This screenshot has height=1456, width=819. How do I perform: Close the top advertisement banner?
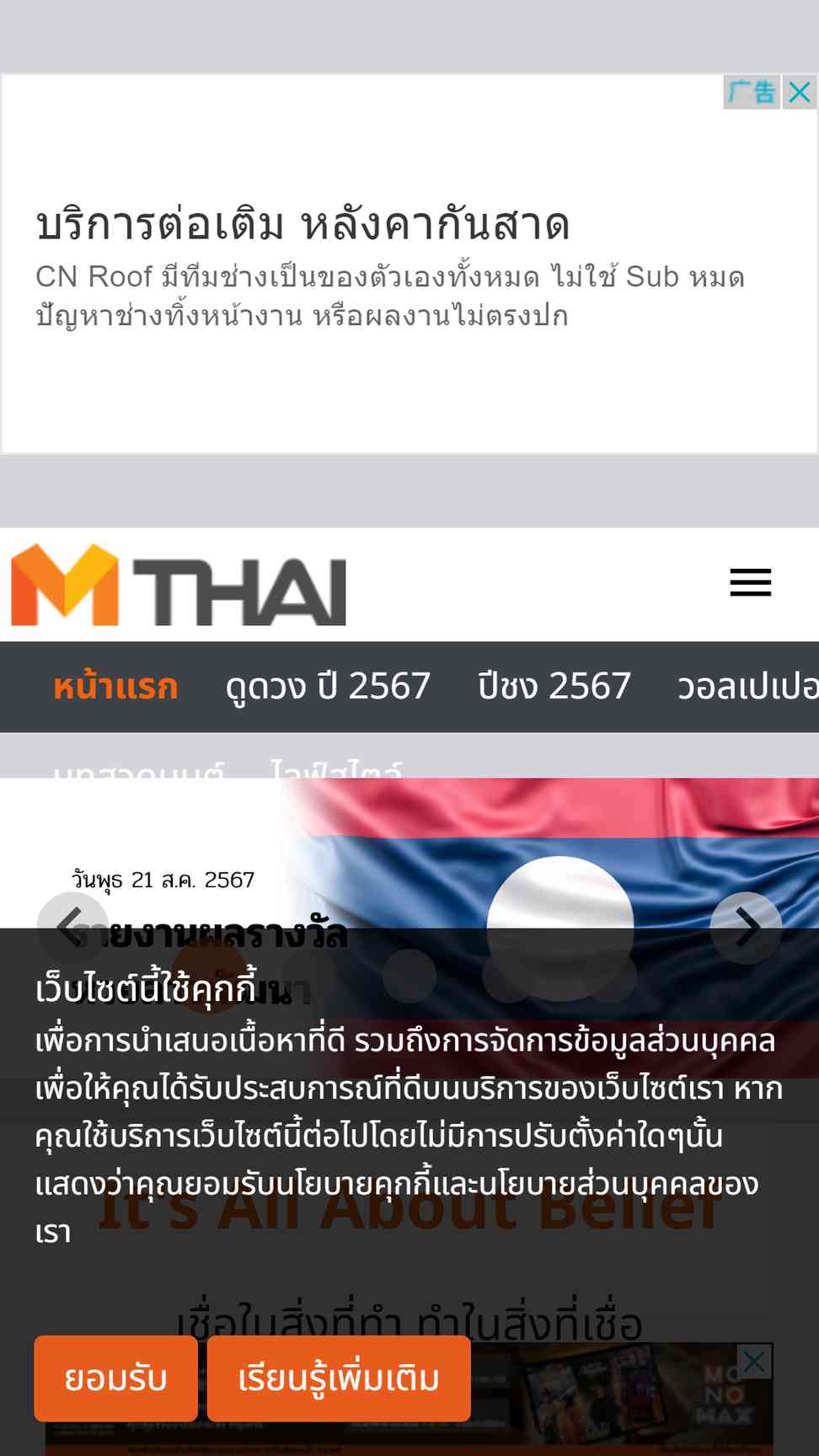pyautogui.click(x=799, y=92)
